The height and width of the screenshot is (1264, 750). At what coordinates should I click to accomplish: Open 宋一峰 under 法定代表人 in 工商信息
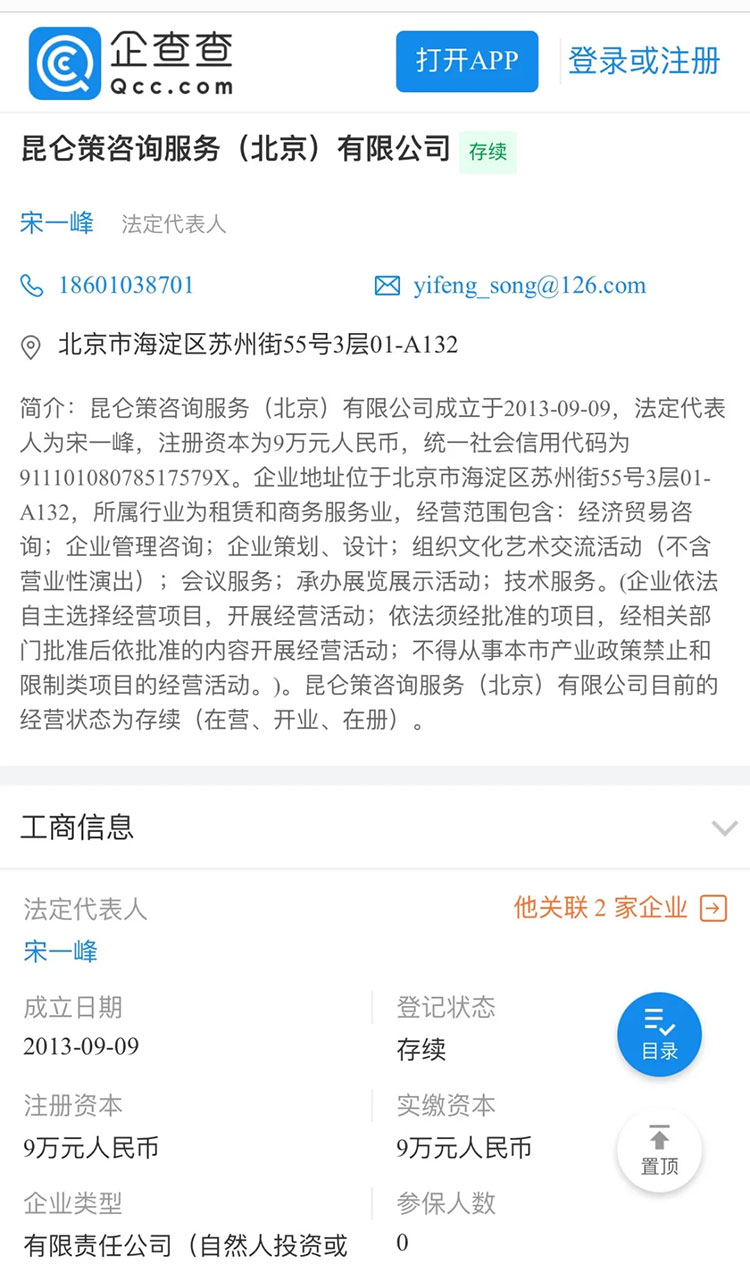click(x=61, y=950)
